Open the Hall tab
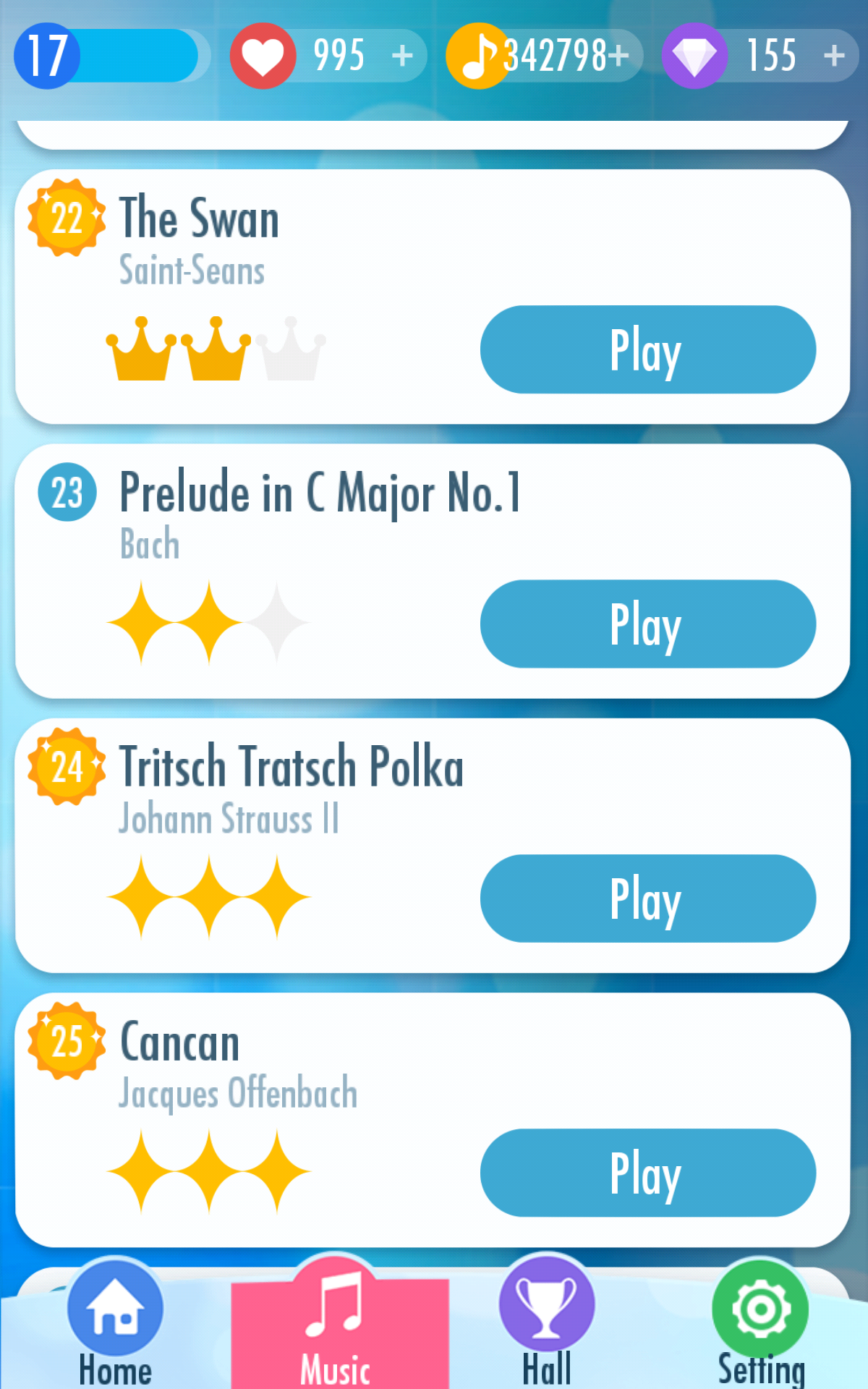This screenshot has width=868, height=1389. point(547,1324)
